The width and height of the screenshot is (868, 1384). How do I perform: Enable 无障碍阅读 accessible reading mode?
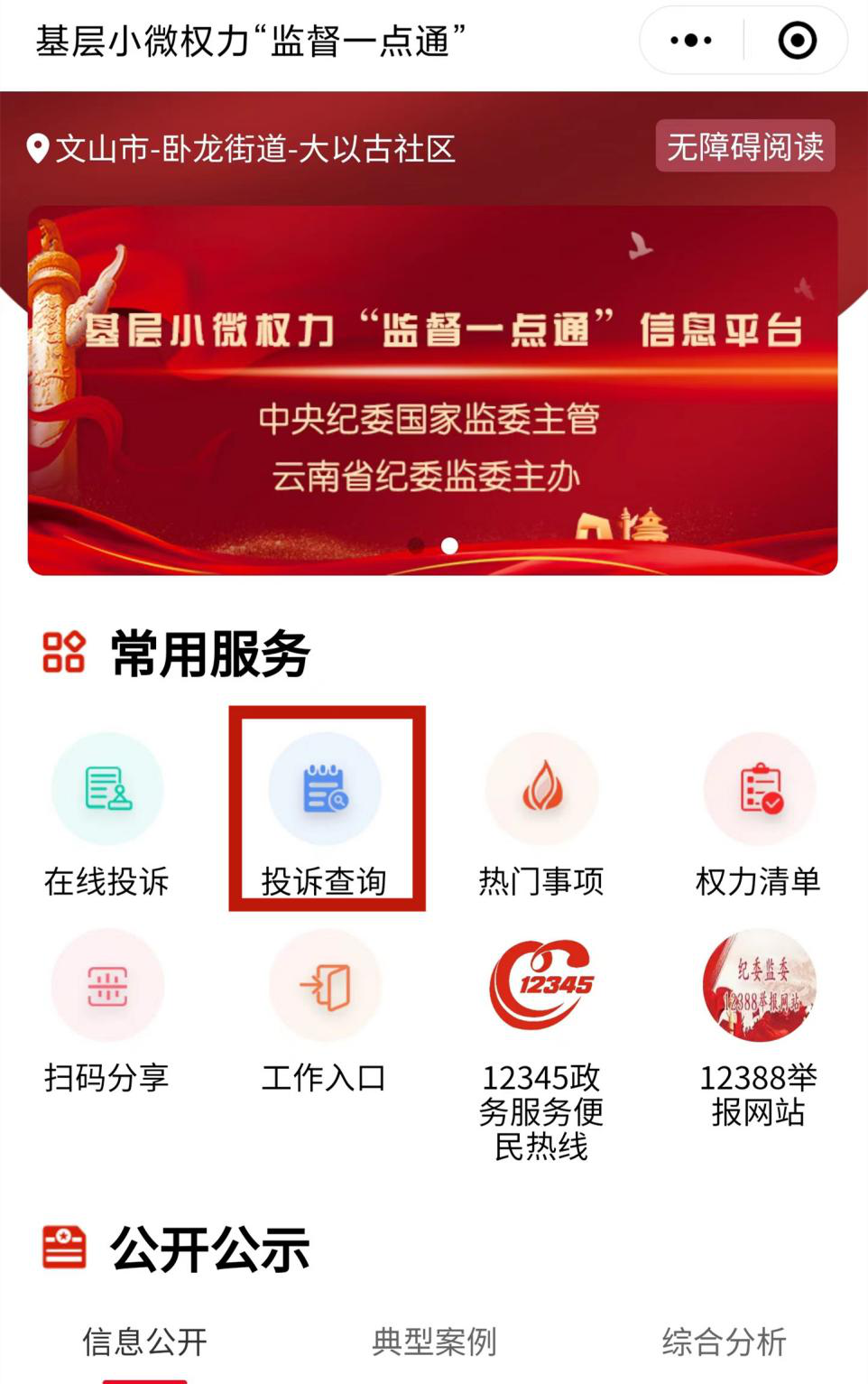[744, 149]
